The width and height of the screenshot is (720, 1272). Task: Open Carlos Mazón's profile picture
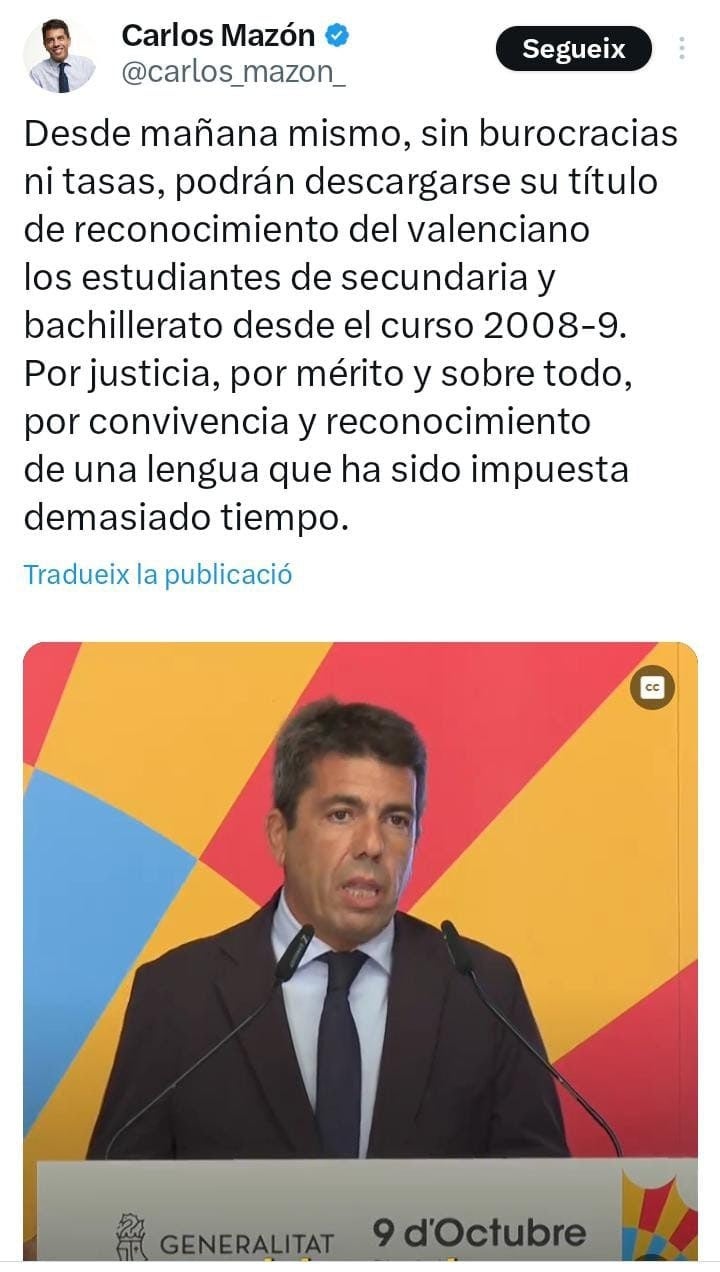point(59,56)
